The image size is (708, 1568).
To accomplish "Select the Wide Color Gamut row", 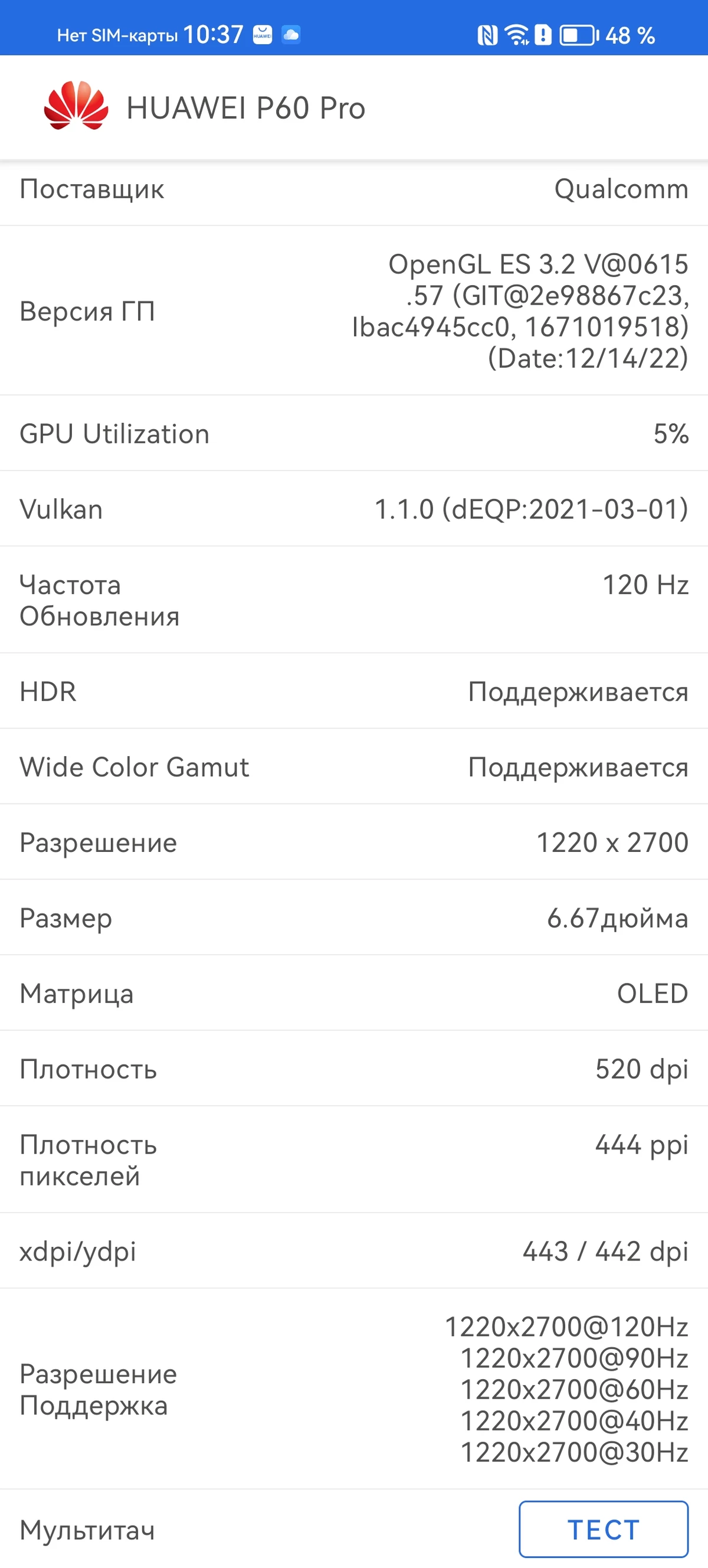I will pyautogui.click(x=354, y=766).
